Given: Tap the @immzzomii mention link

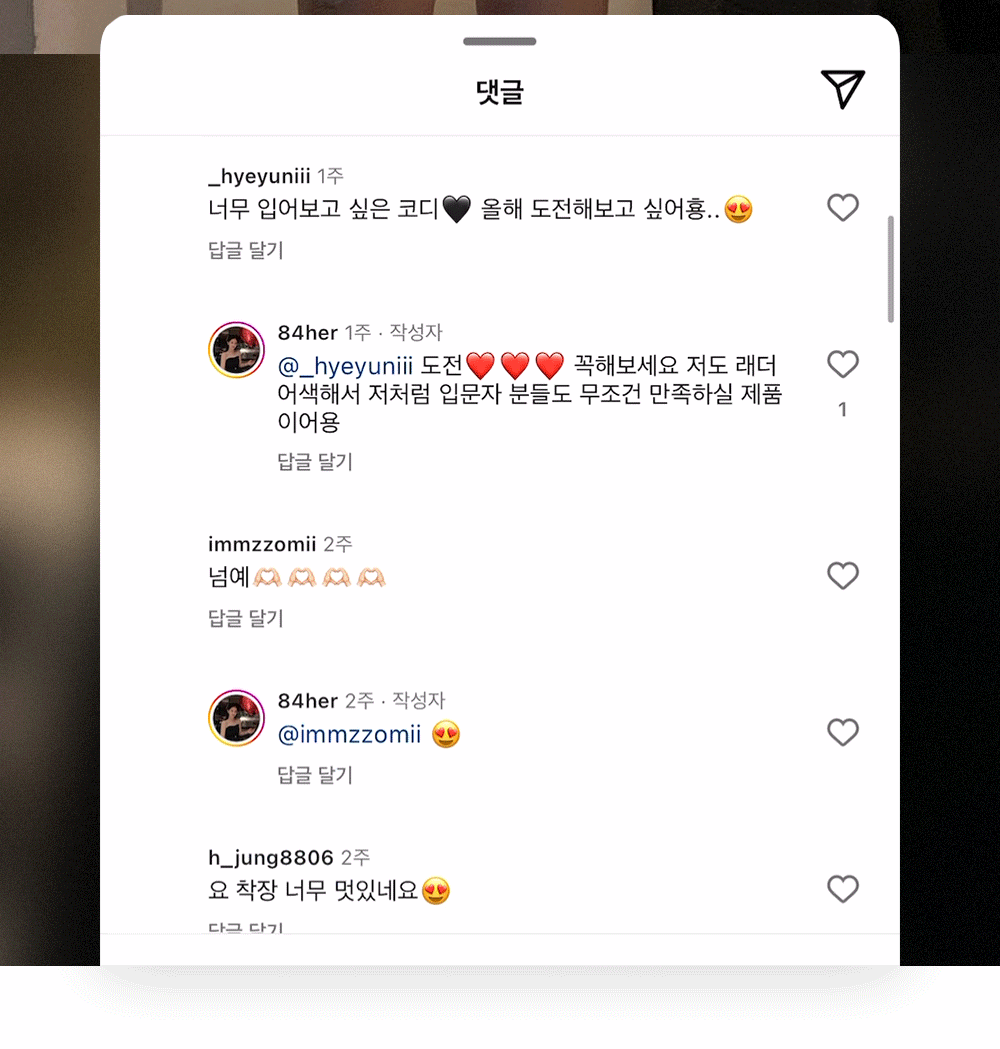Looking at the screenshot, I should click(x=349, y=735).
